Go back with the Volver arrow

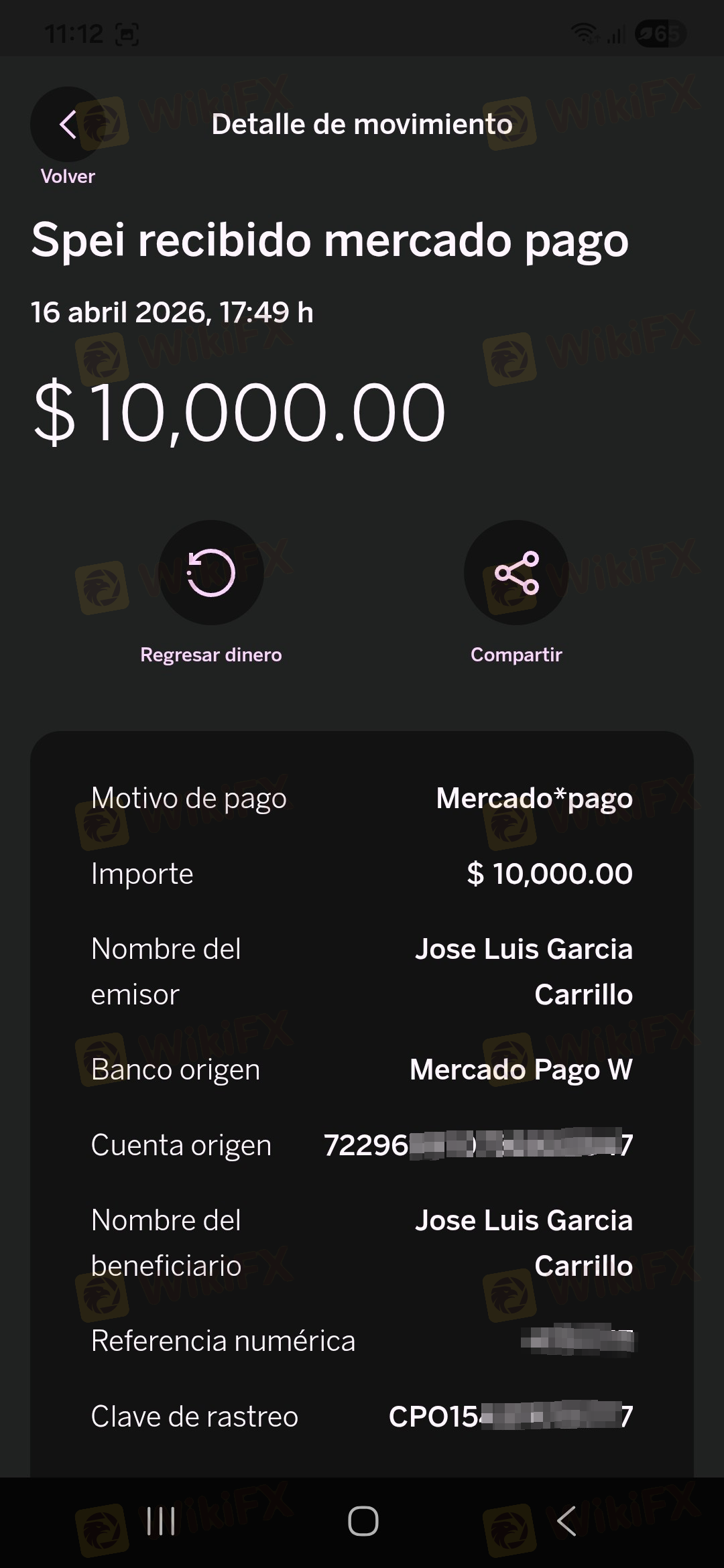pos(68,125)
